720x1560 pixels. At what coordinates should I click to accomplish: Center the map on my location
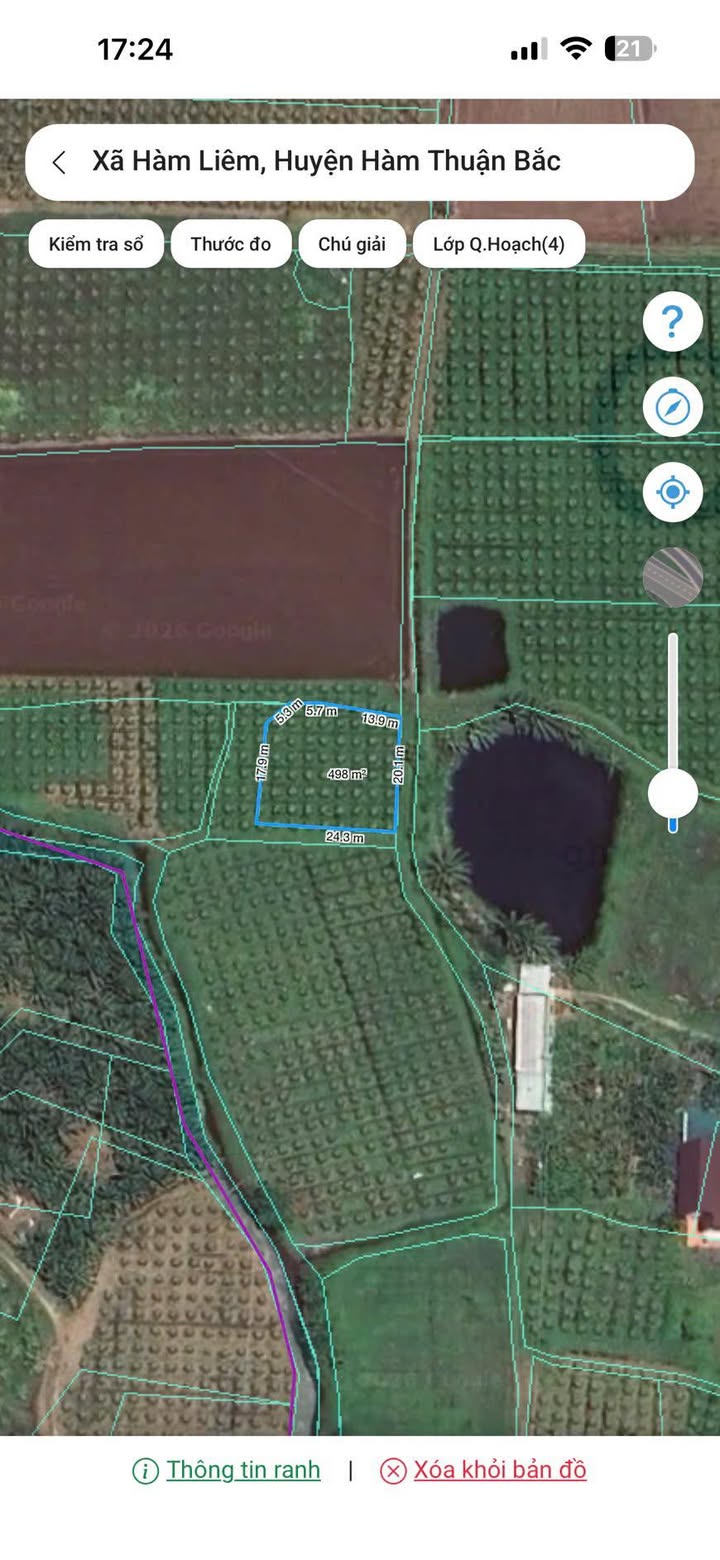pos(672,492)
